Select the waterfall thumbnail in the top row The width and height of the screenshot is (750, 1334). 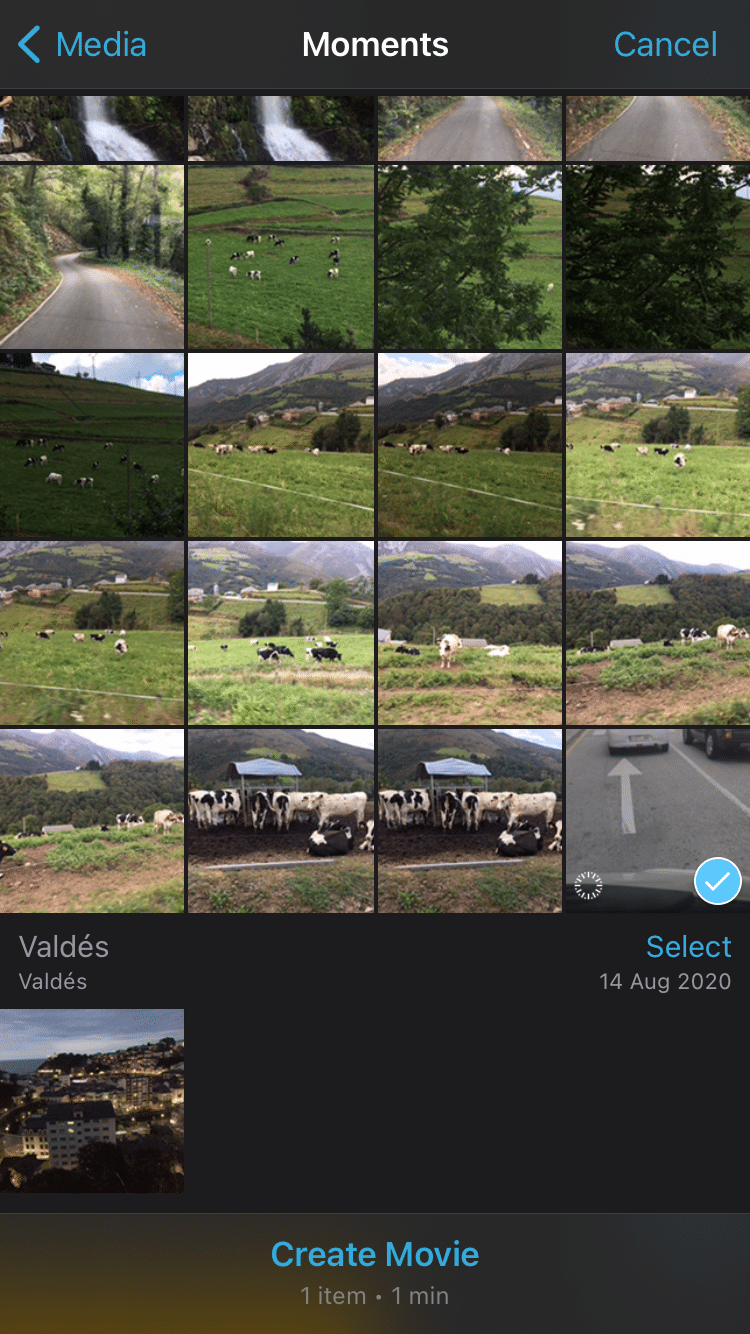point(92,128)
